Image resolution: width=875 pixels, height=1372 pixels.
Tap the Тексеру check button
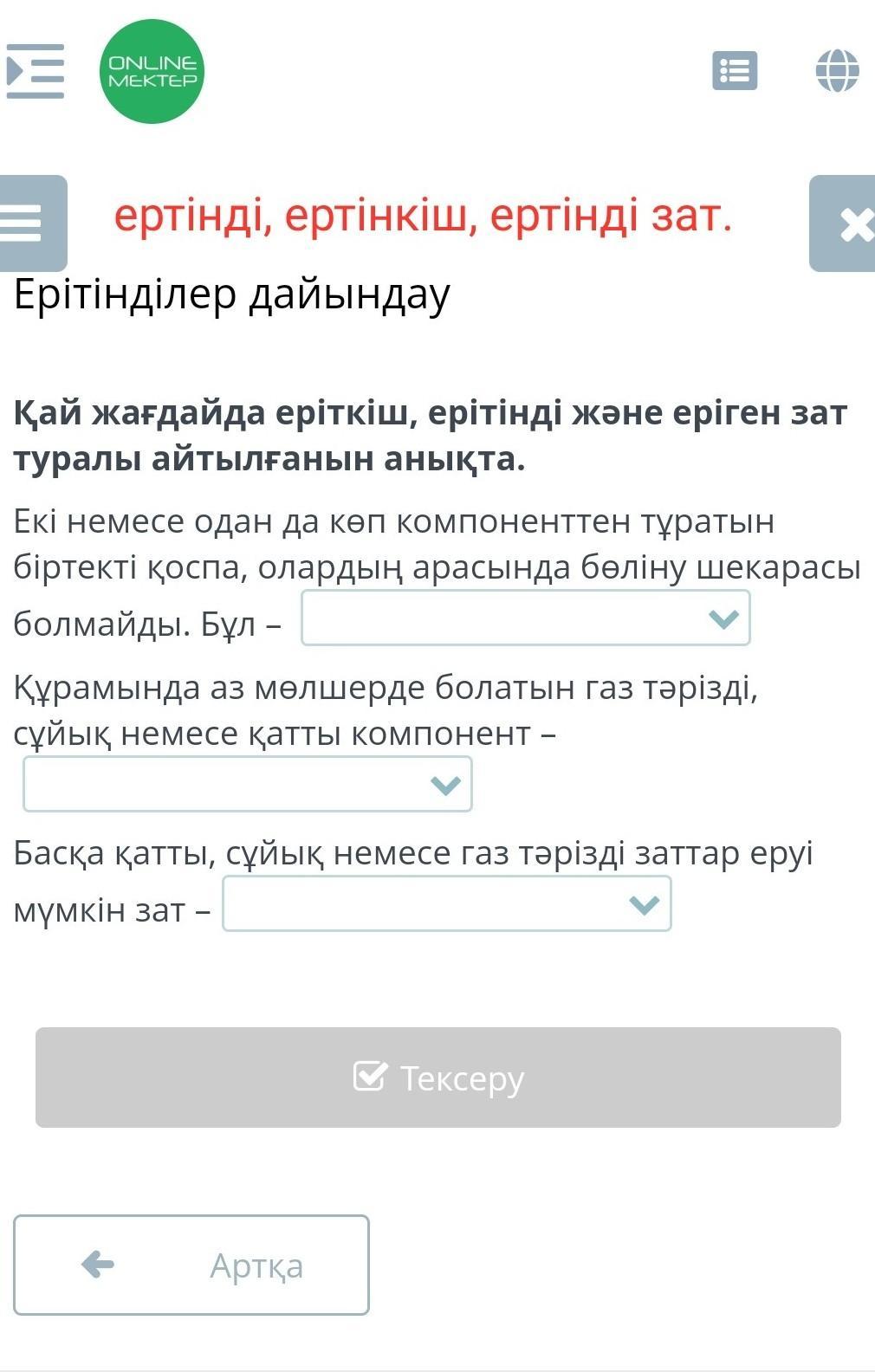(437, 1078)
